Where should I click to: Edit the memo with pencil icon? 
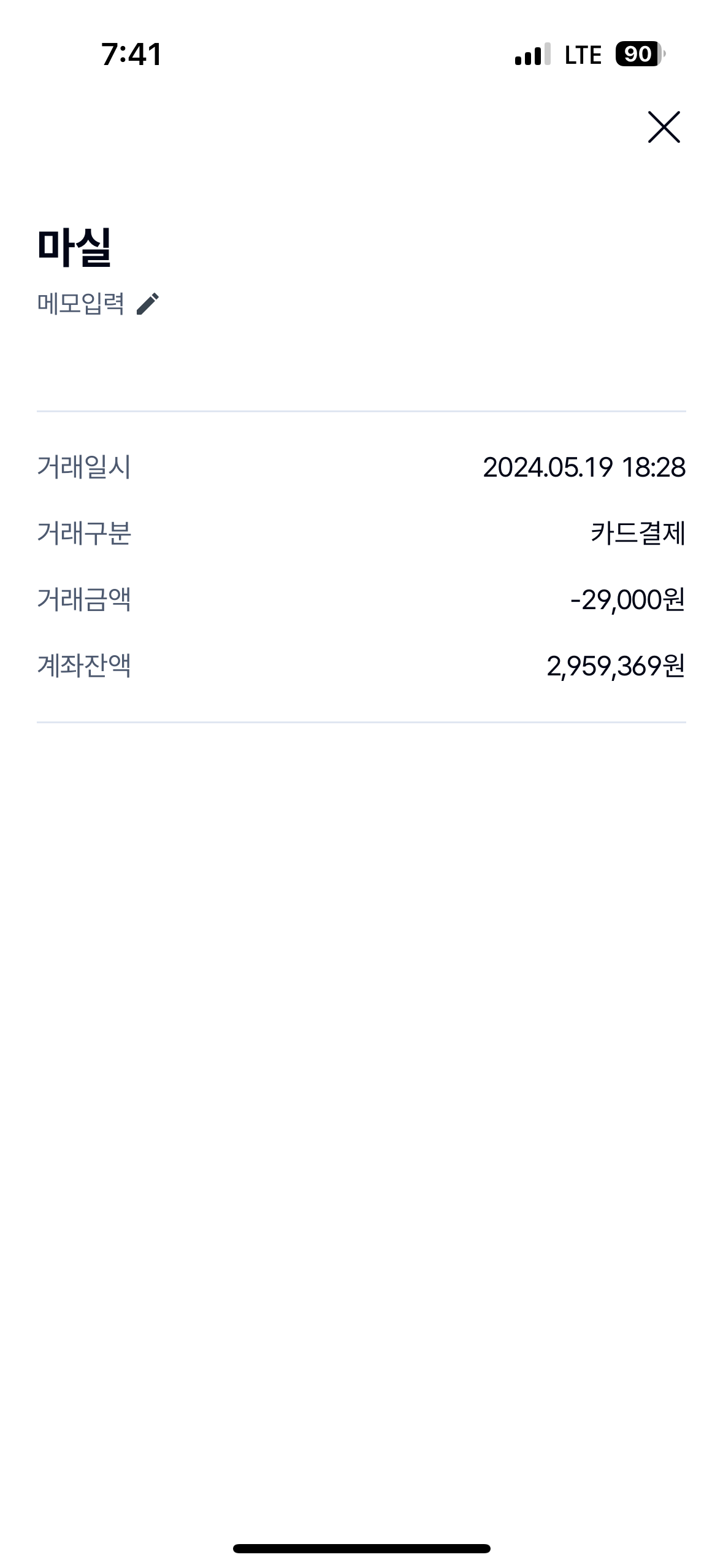click(148, 304)
